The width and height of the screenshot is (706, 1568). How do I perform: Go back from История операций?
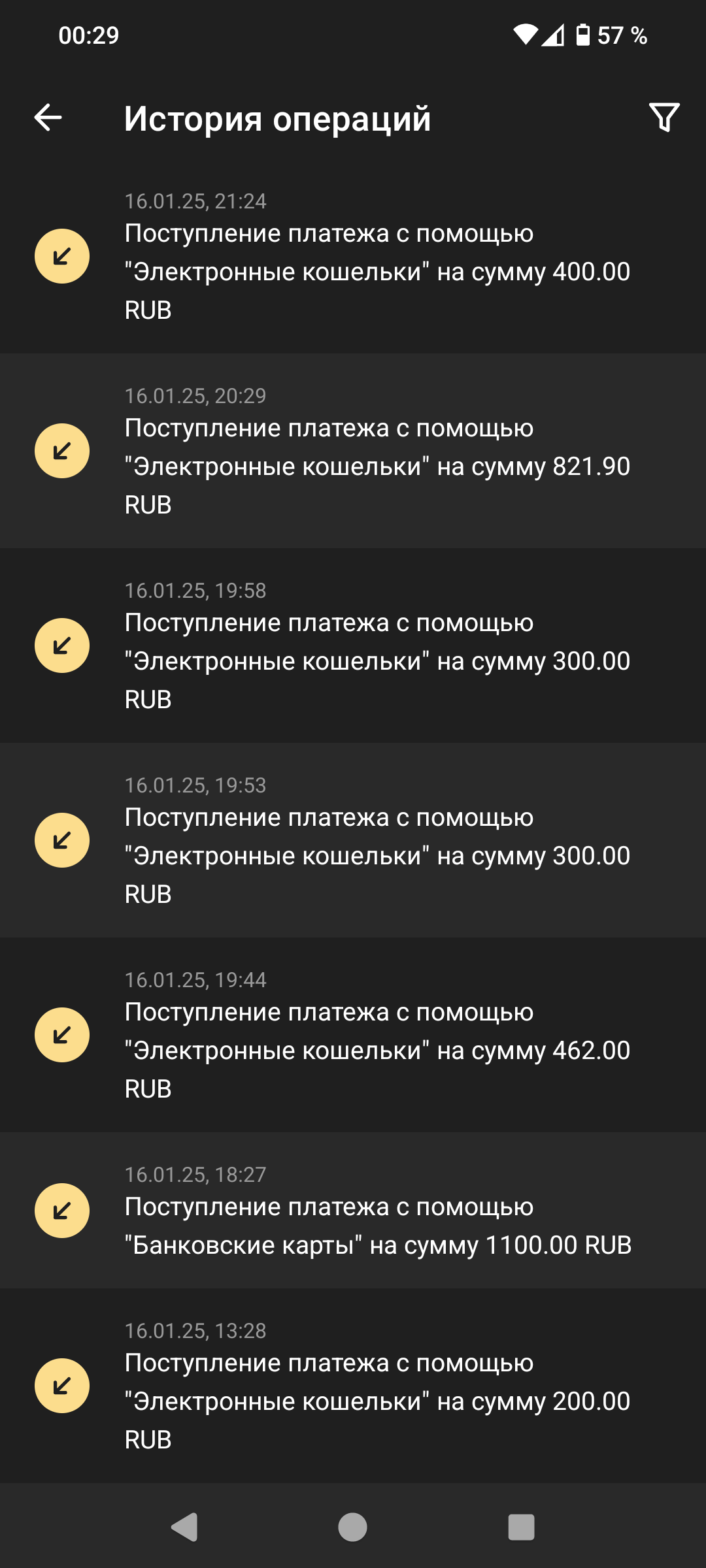[x=48, y=118]
